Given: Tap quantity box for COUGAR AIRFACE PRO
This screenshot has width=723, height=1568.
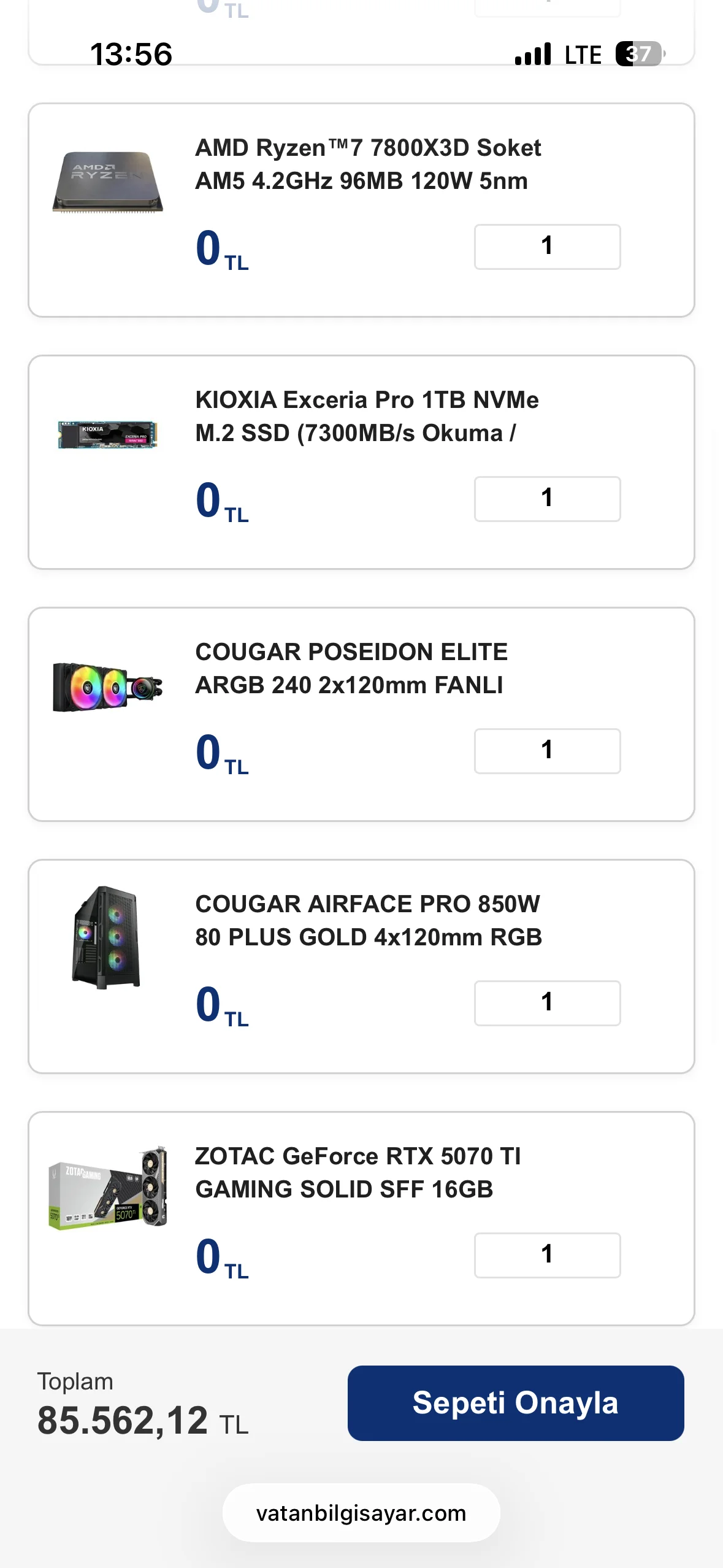Looking at the screenshot, I should (547, 1003).
